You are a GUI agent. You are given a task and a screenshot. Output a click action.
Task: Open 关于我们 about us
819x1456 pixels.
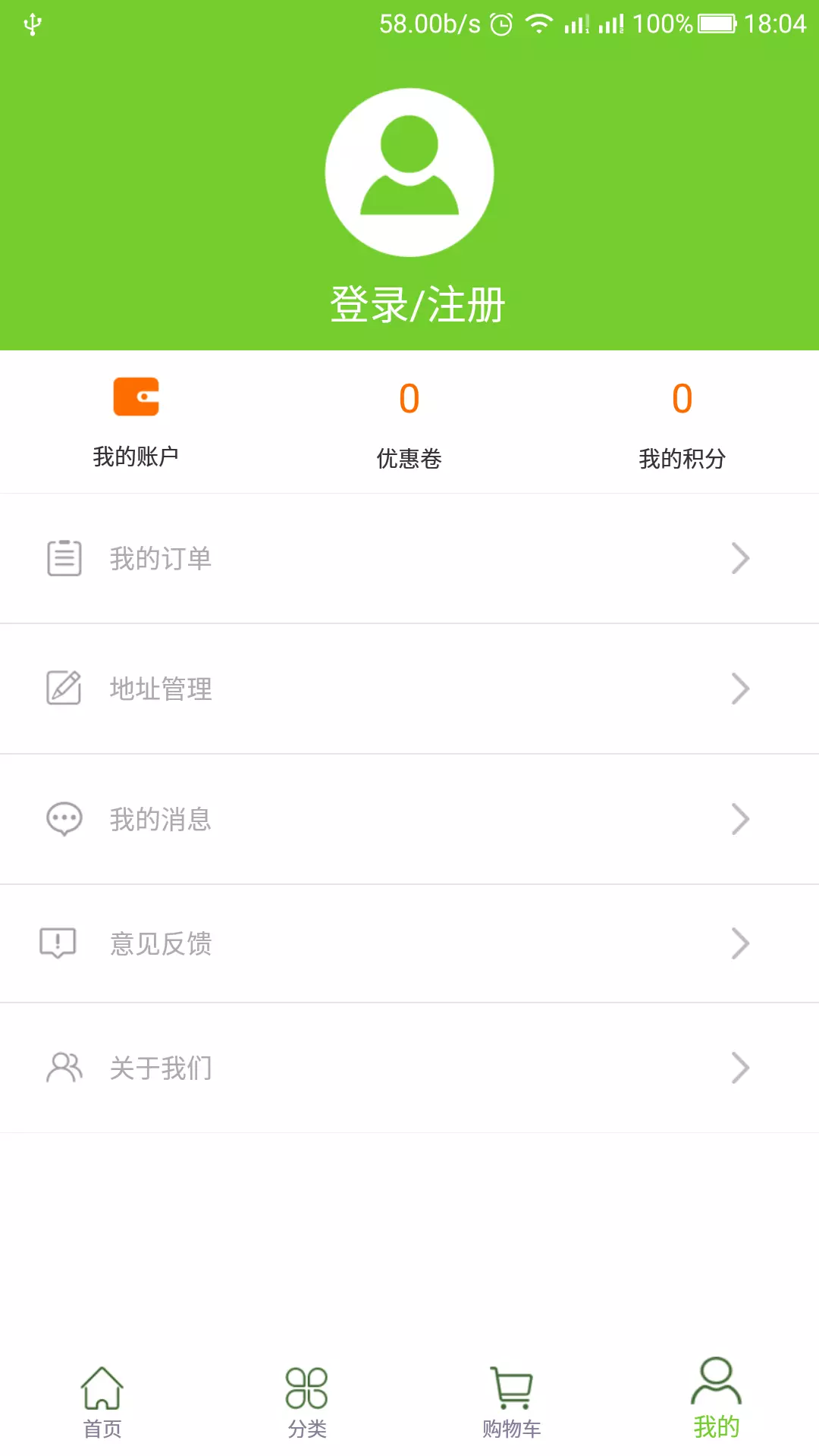point(409,1068)
